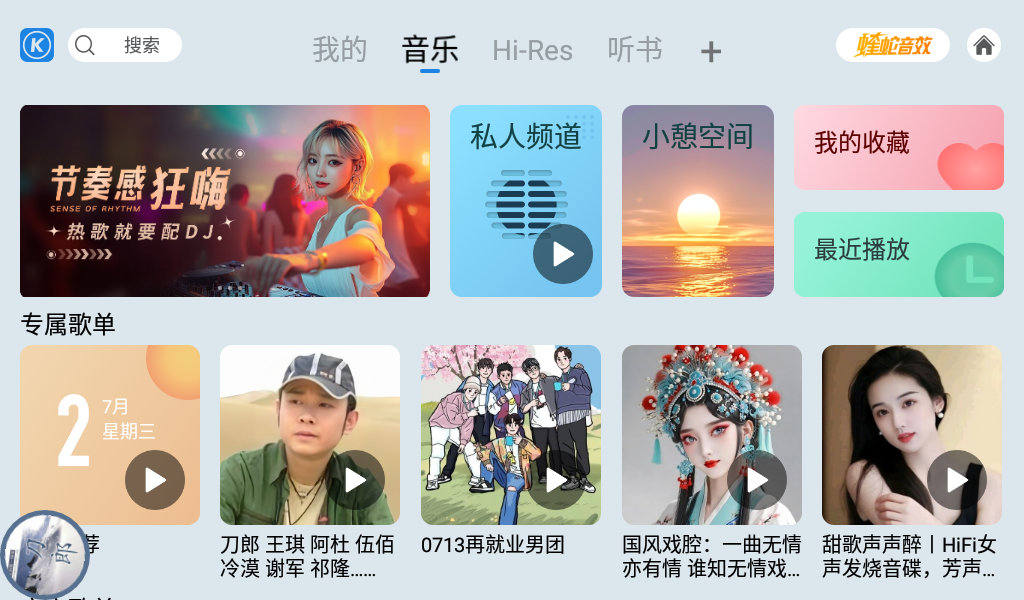Switch to the Hi-Res tab

coord(532,50)
